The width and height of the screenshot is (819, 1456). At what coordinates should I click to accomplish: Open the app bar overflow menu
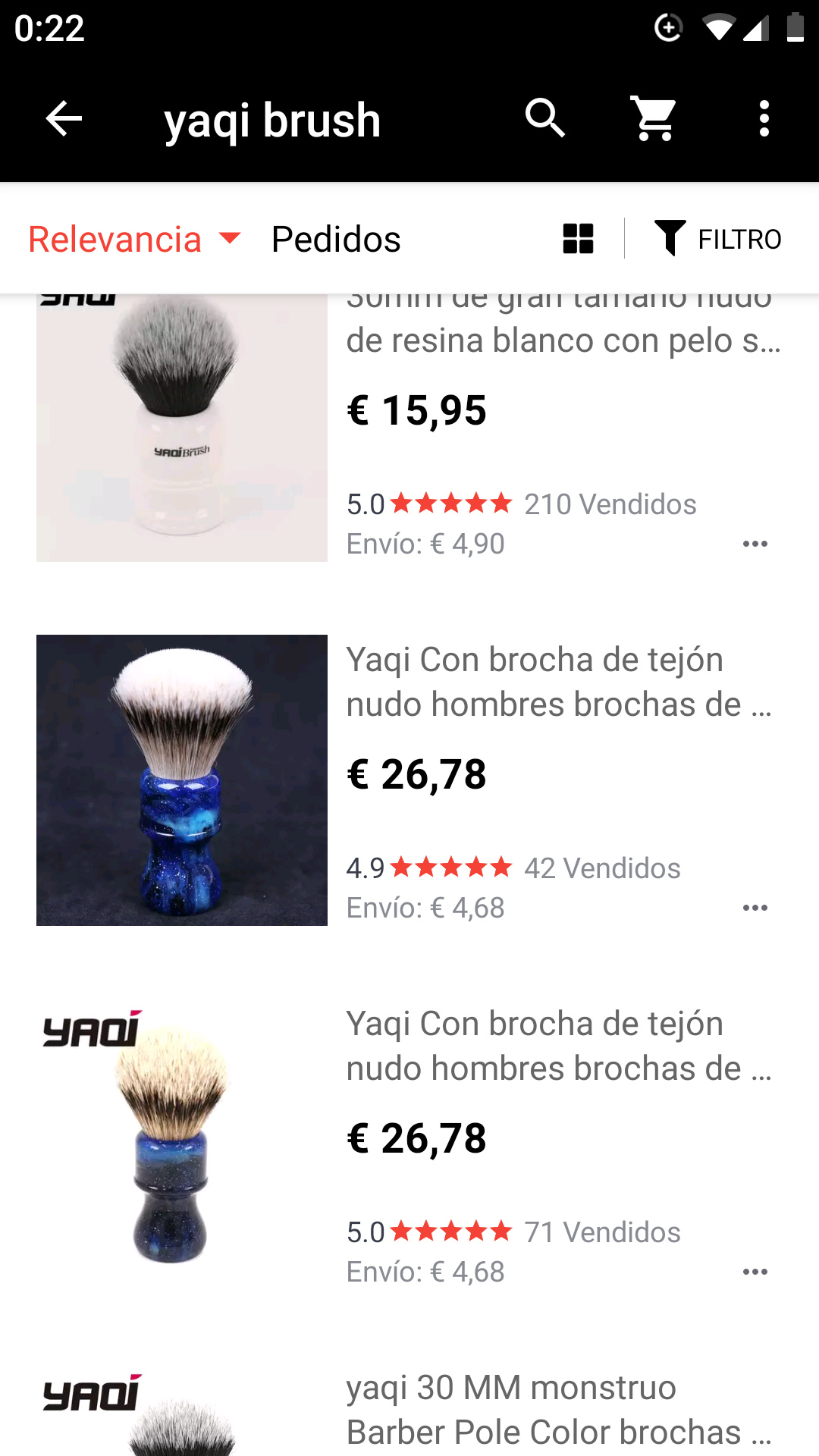click(x=764, y=119)
